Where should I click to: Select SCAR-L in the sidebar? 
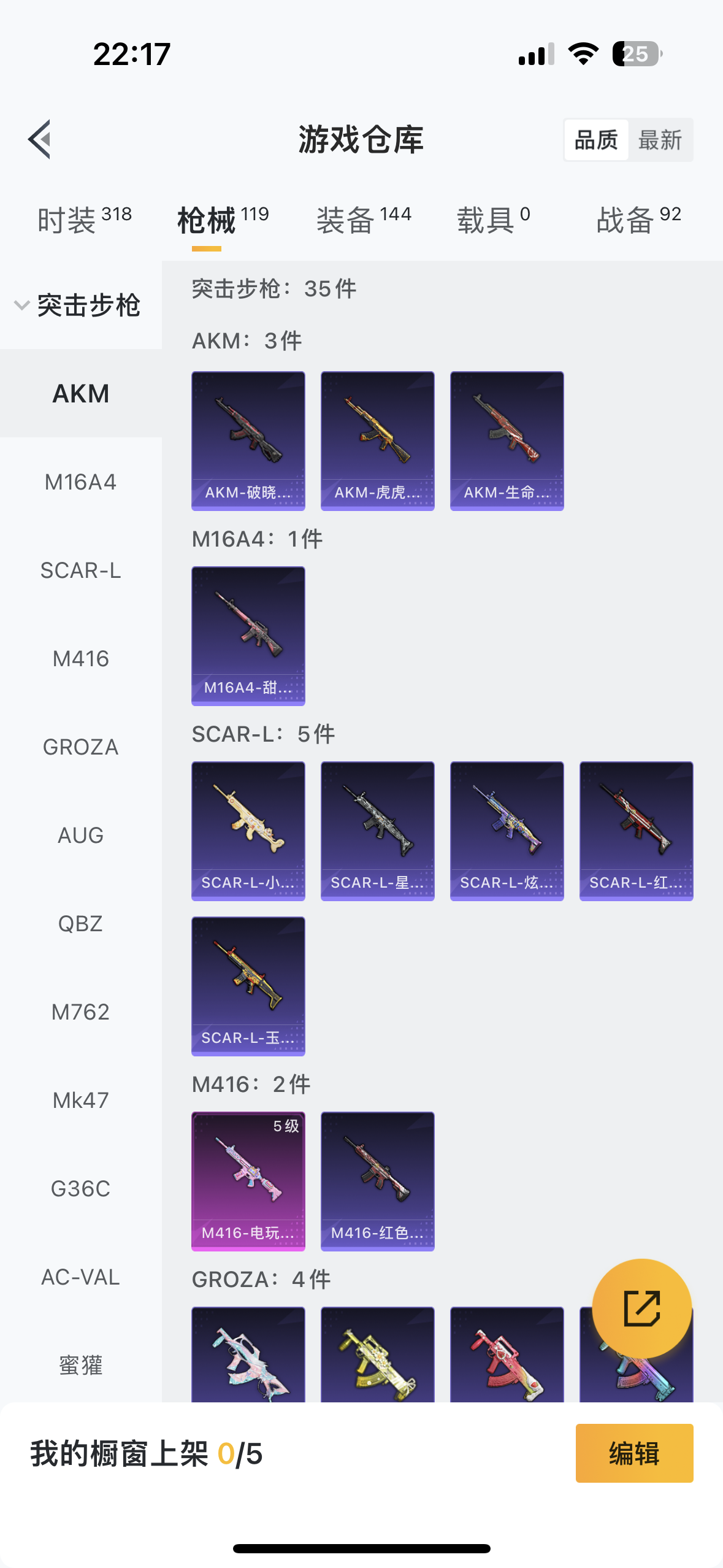80,571
